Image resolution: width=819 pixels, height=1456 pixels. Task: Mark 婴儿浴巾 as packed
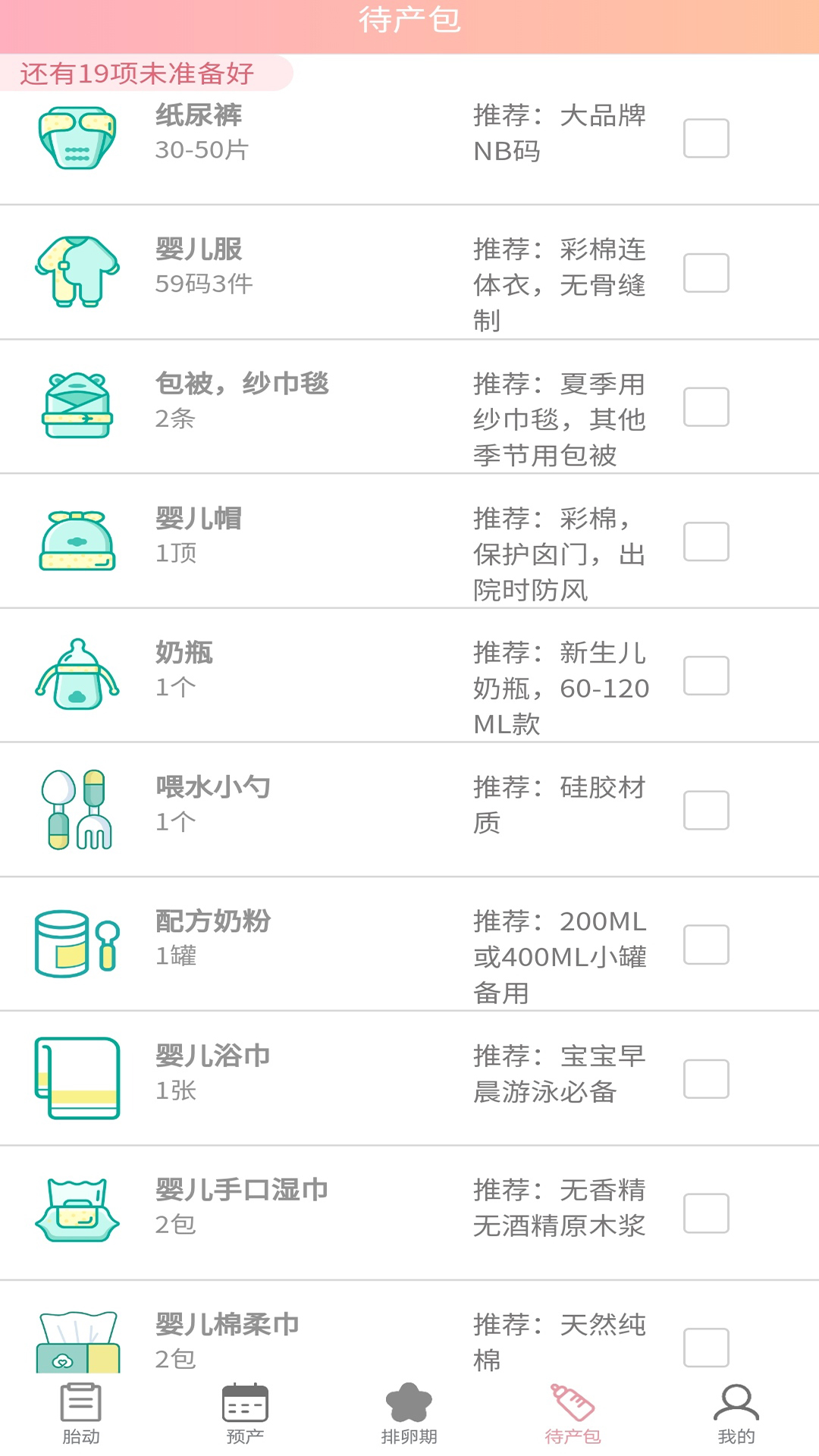tap(706, 1079)
